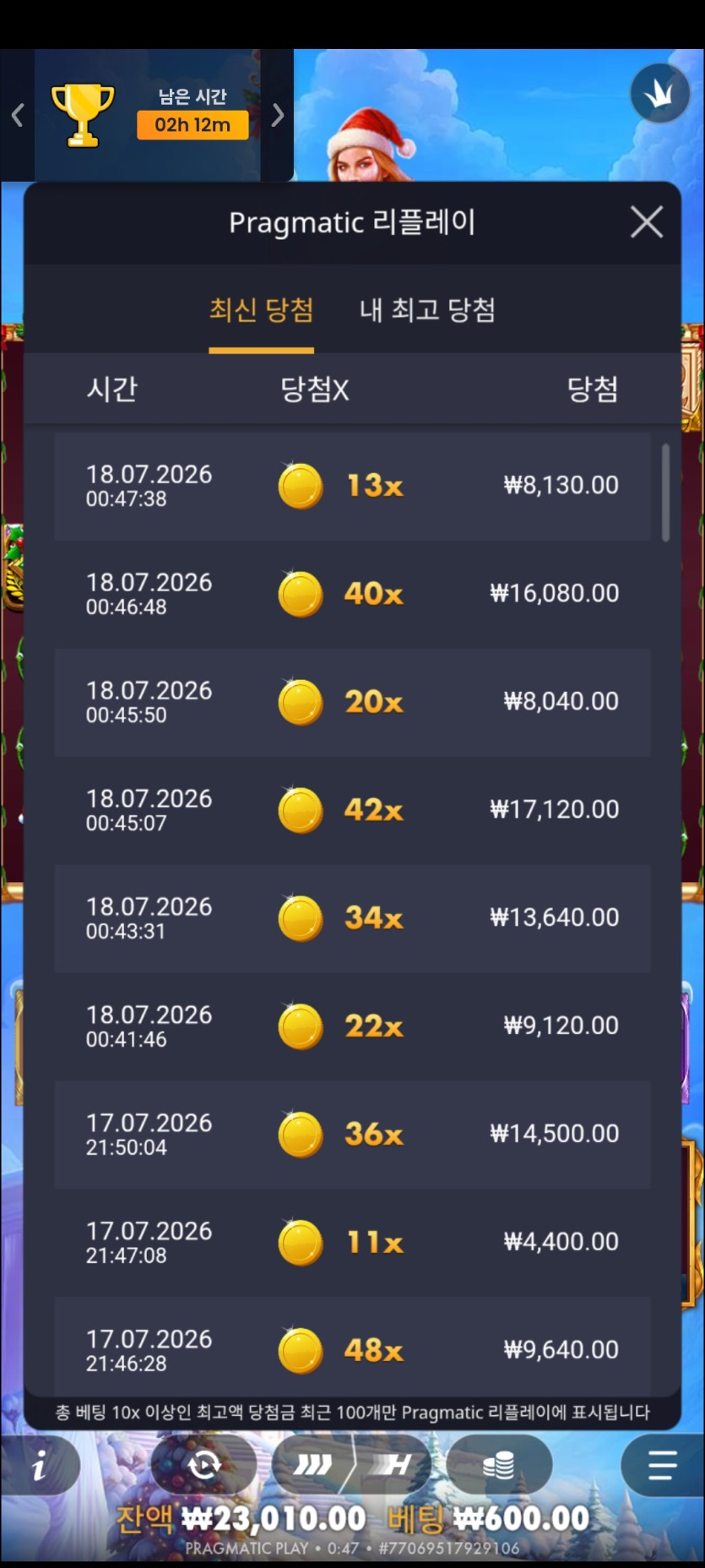The image size is (705, 1568).
Task: Close the Pragmatic replay dialog
Action: pyautogui.click(x=646, y=223)
